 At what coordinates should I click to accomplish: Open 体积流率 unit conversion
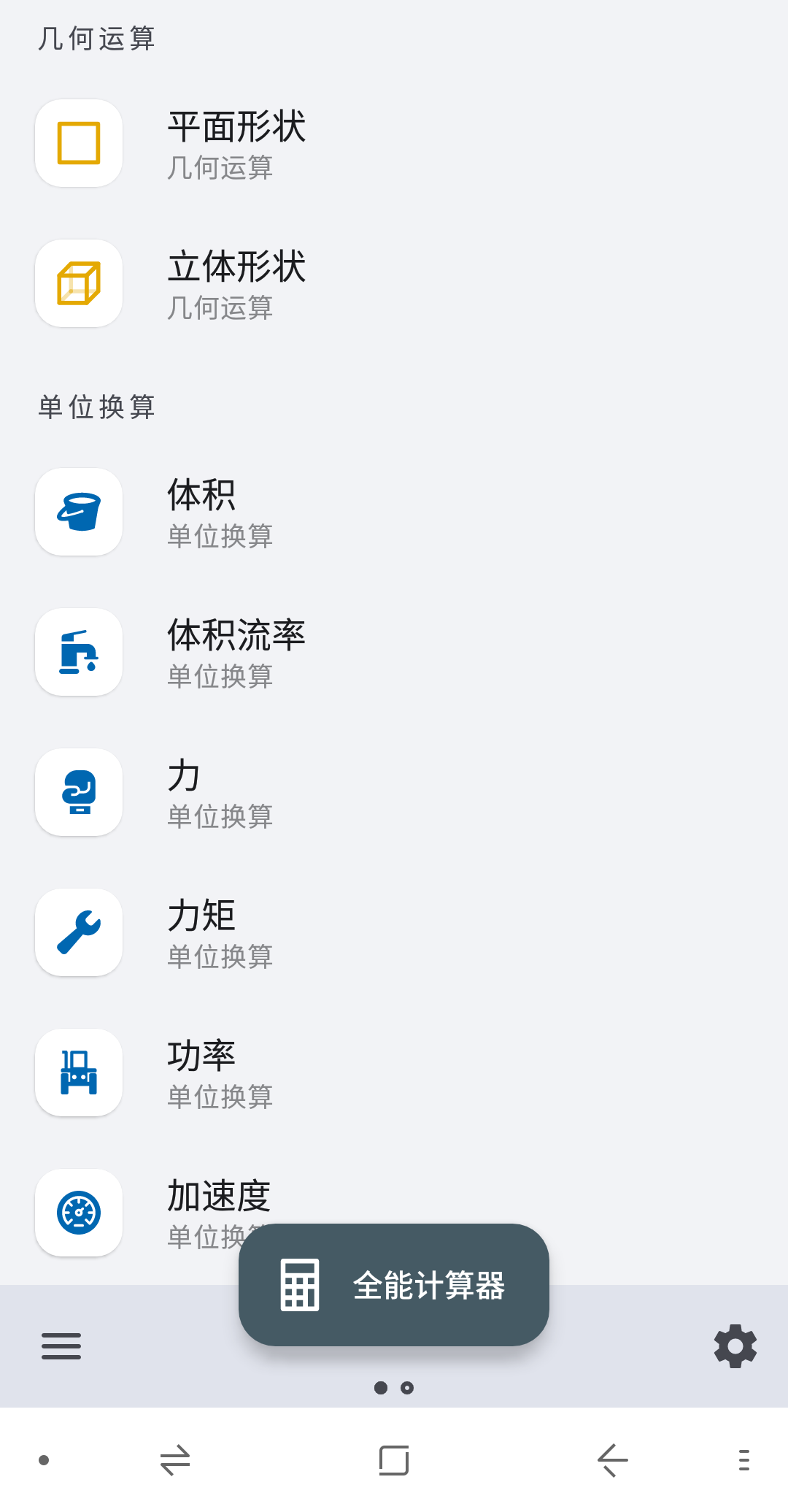(236, 653)
